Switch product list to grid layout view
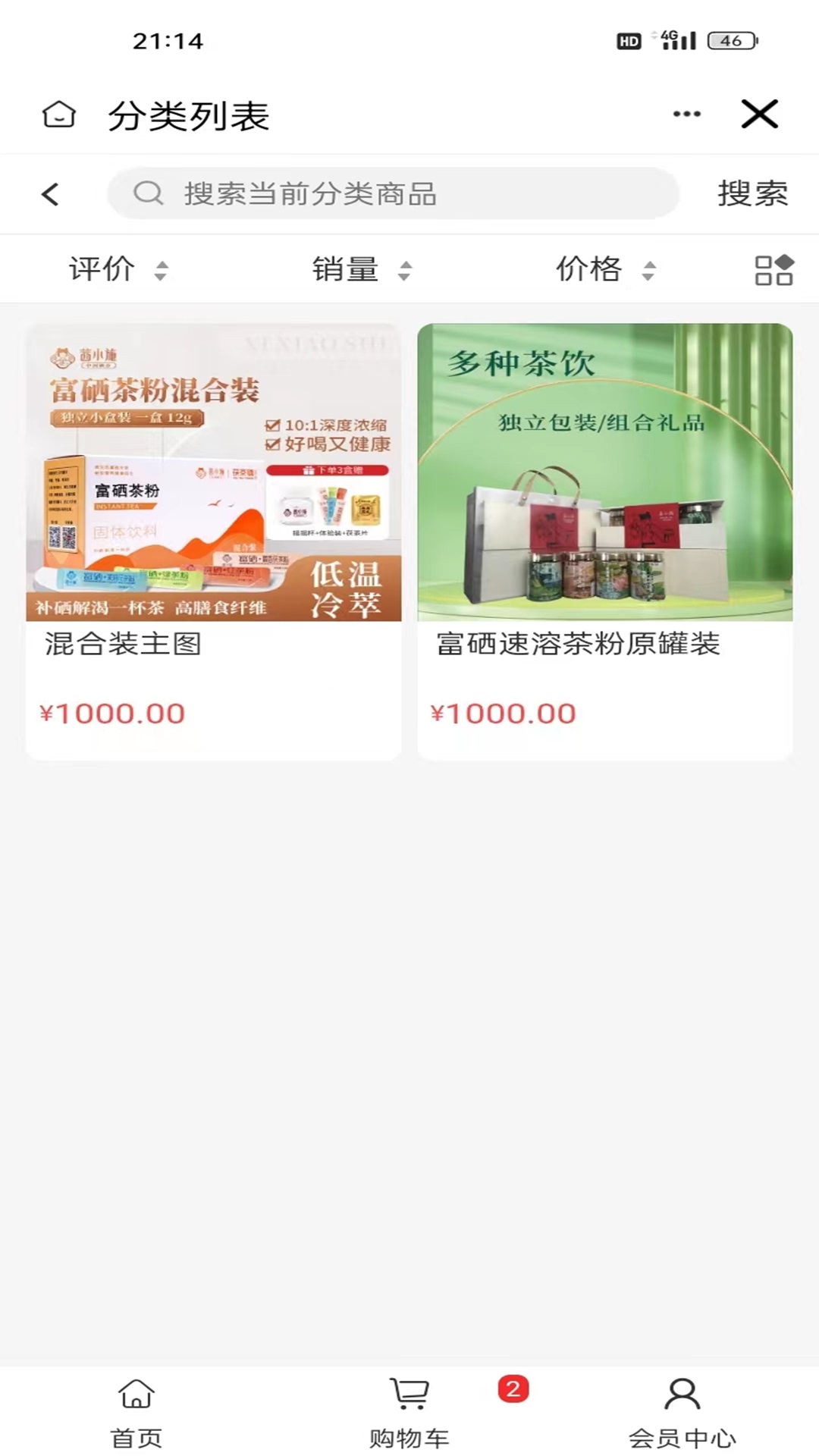The height and width of the screenshot is (1456, 819). click(x=773, y=268)
